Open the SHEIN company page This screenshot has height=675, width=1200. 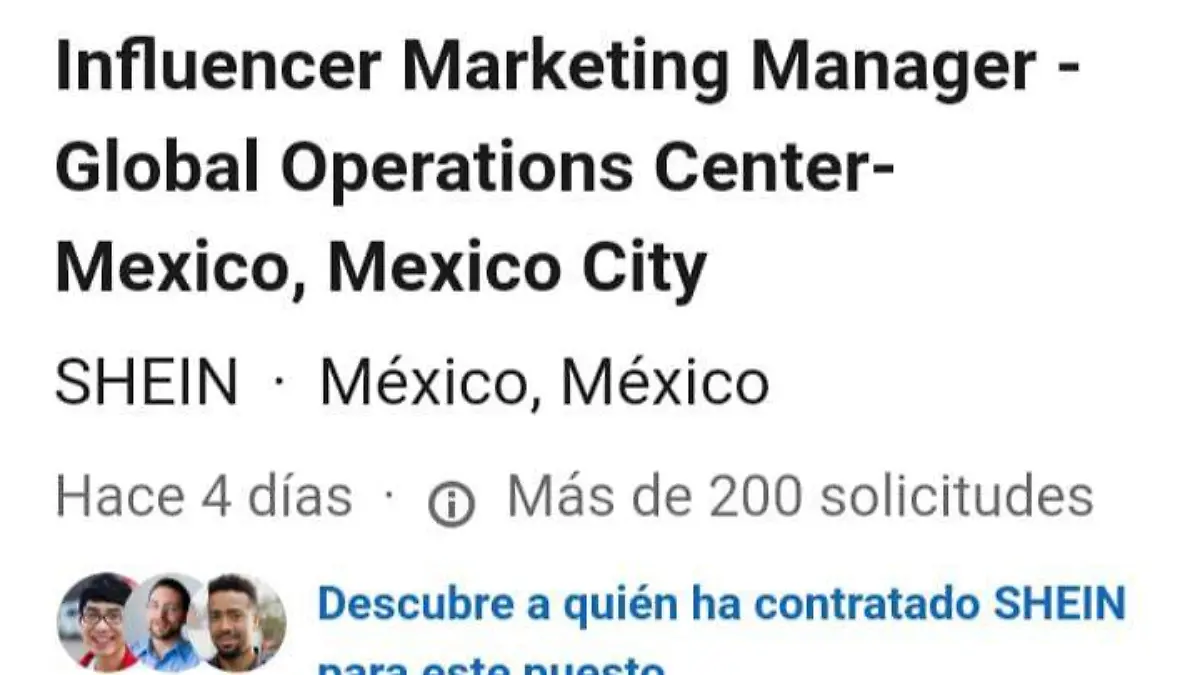(x=146, y=383)
